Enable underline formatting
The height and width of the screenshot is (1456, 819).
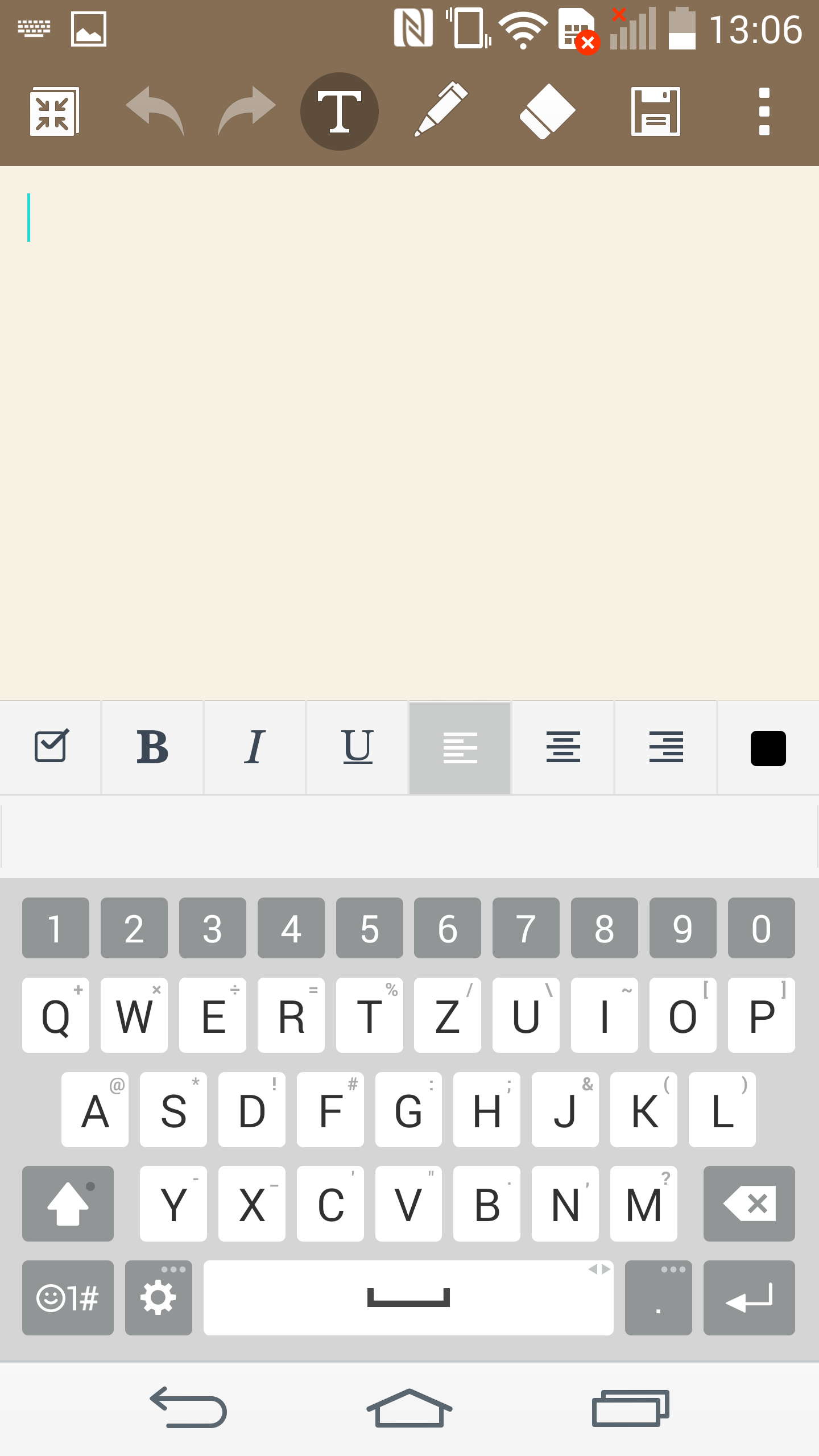(358, 747)
